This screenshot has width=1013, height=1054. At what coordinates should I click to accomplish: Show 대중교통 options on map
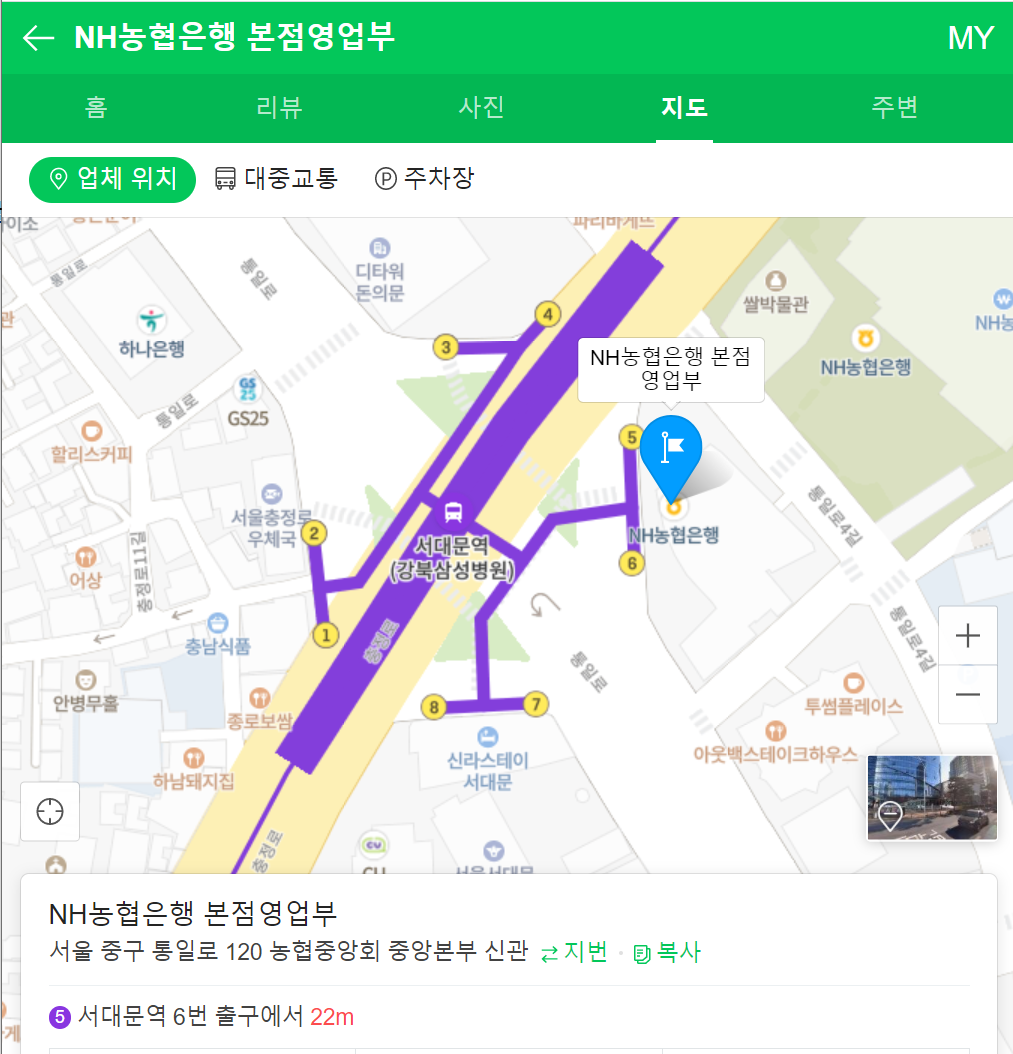[x=277, y=179]
